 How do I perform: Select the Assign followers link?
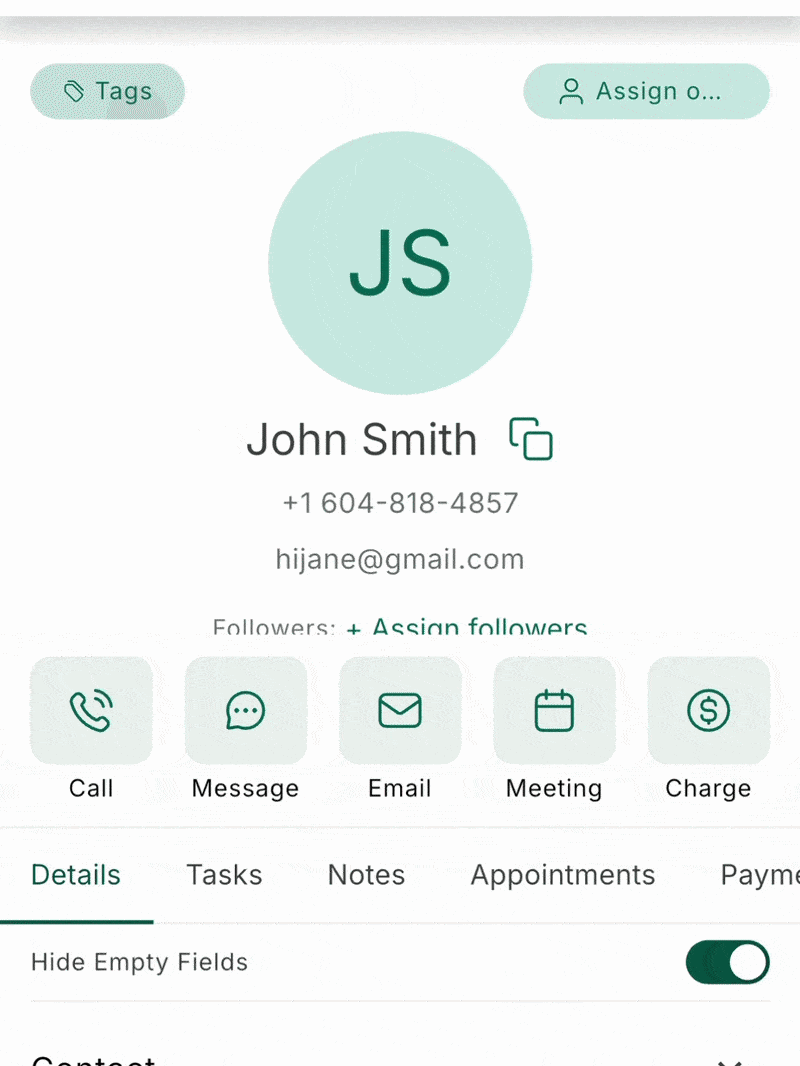click(466, 628)
